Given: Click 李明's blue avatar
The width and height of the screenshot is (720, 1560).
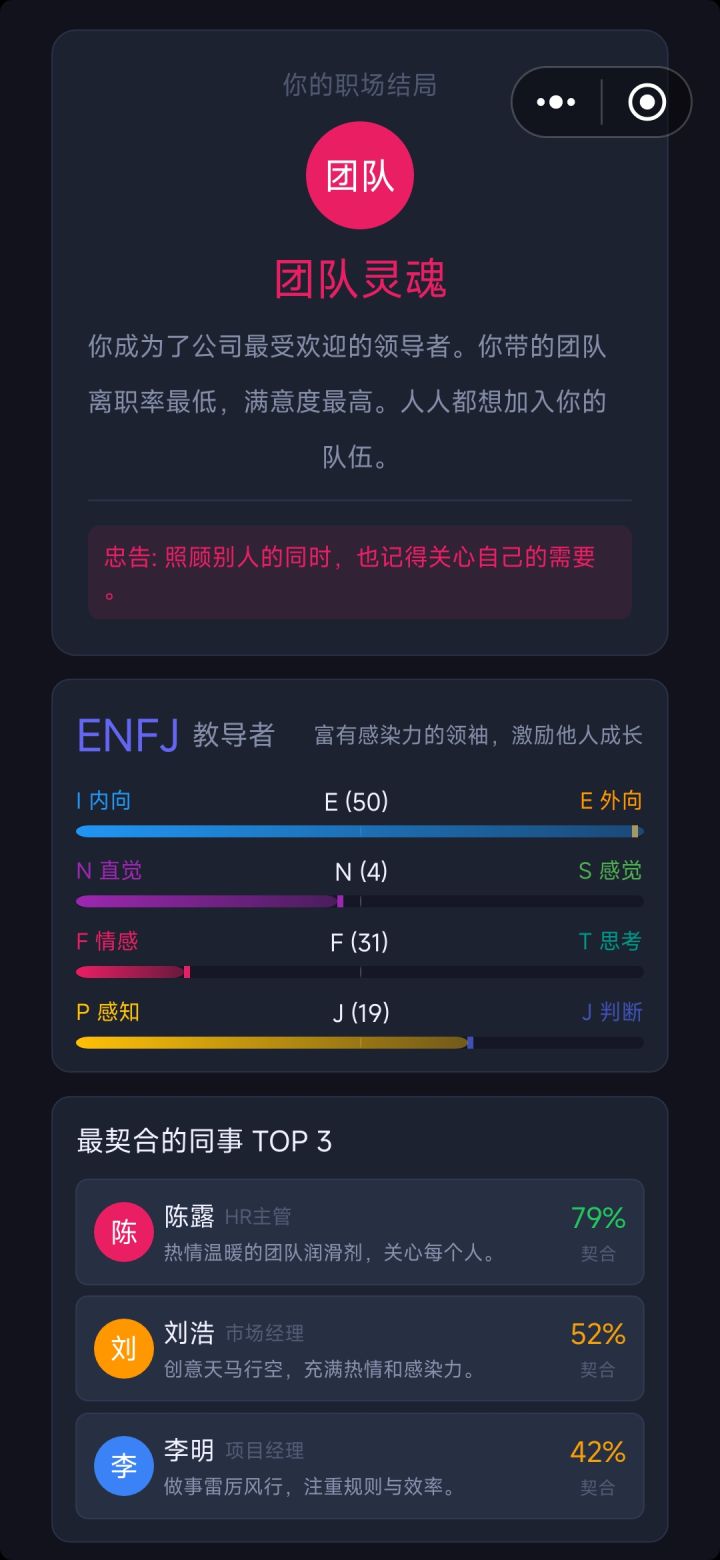Looking at the screenshot, I should [x=123, y=1466].
